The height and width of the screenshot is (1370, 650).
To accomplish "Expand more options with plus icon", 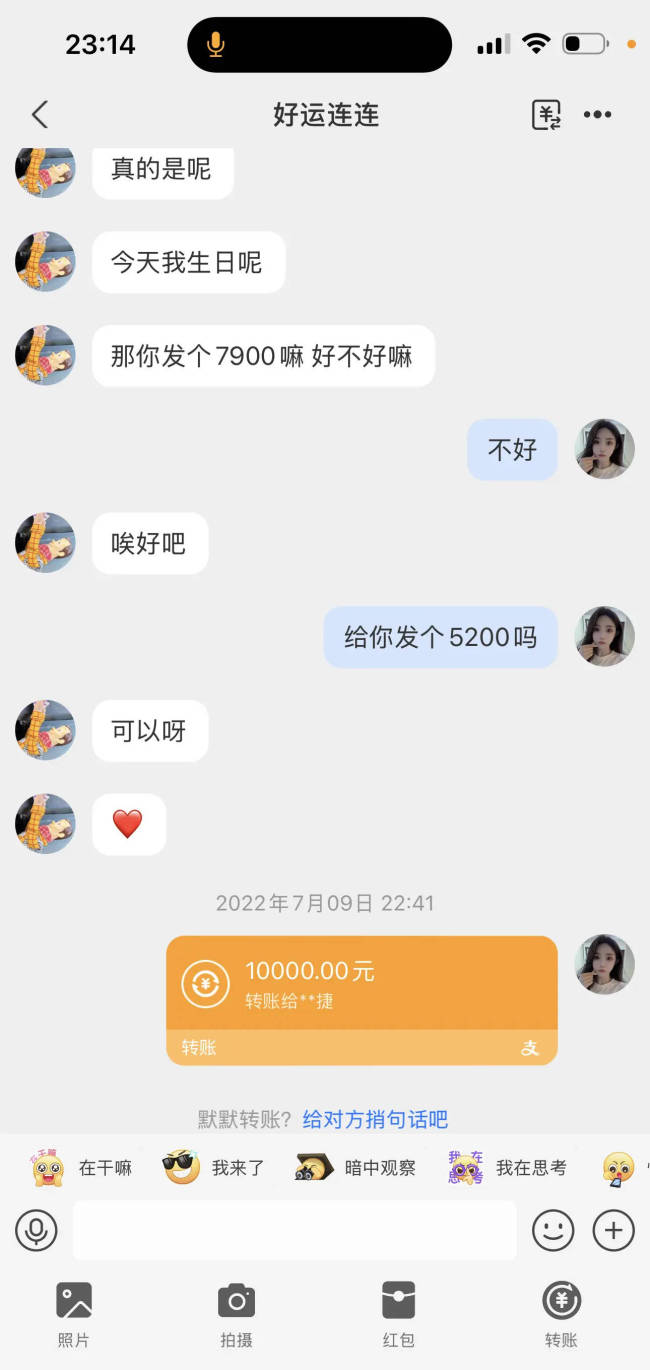I will point(613,1230).
